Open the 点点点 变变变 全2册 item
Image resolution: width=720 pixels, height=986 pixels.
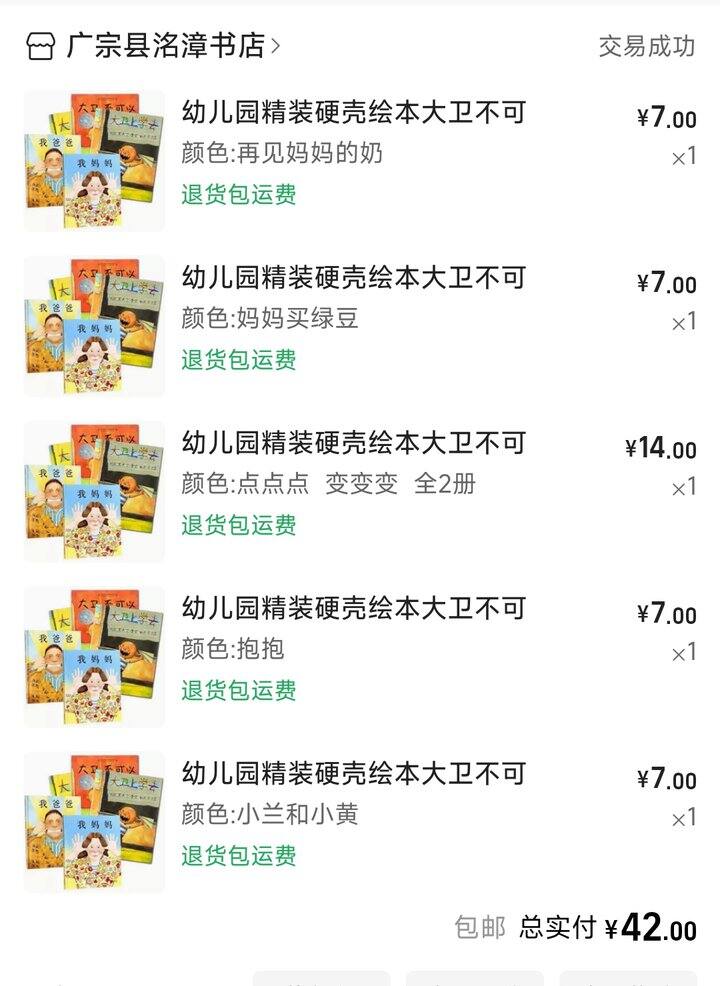(353, 443)
